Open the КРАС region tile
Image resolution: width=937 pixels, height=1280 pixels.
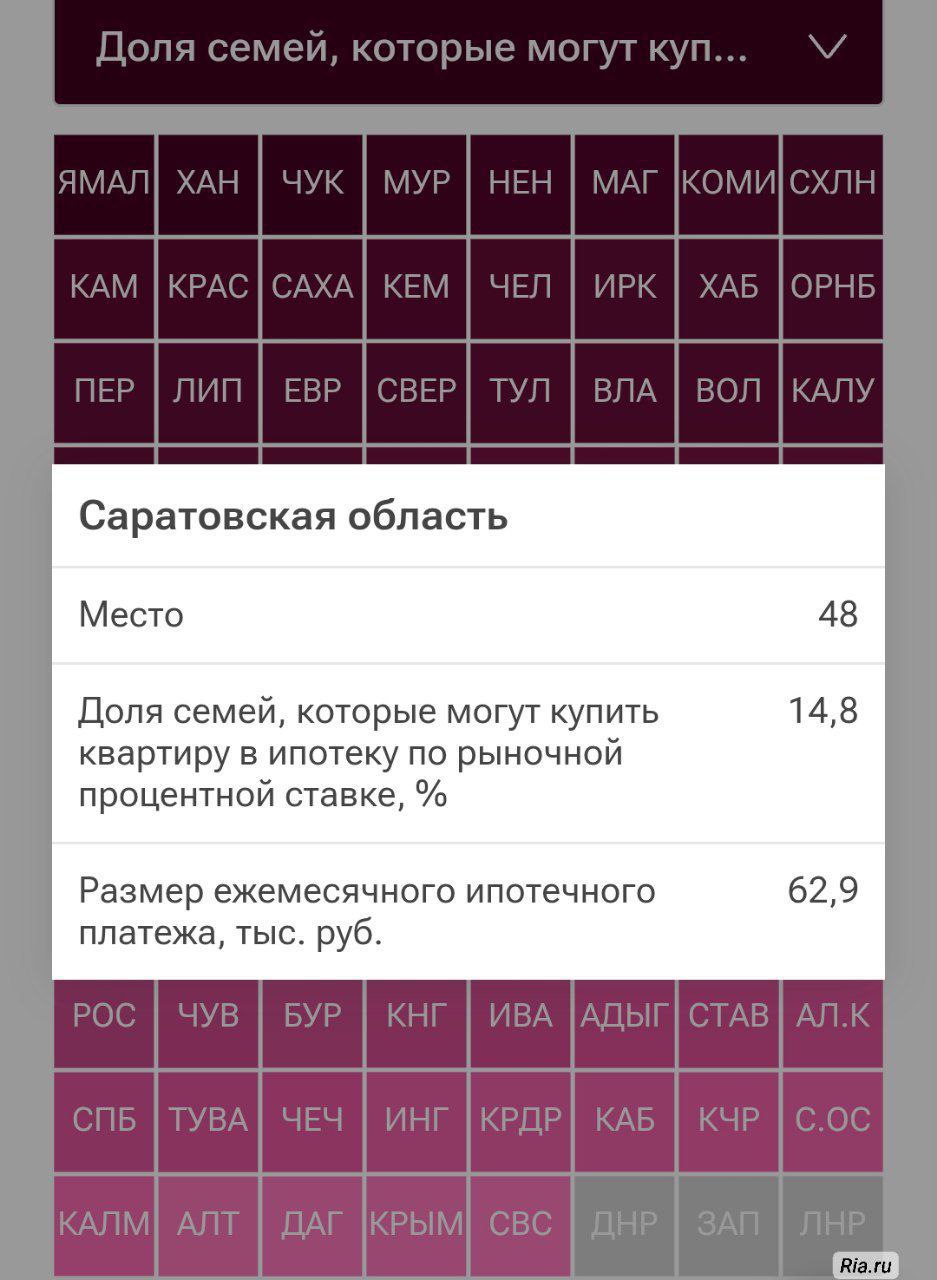[x=208, y=287]
